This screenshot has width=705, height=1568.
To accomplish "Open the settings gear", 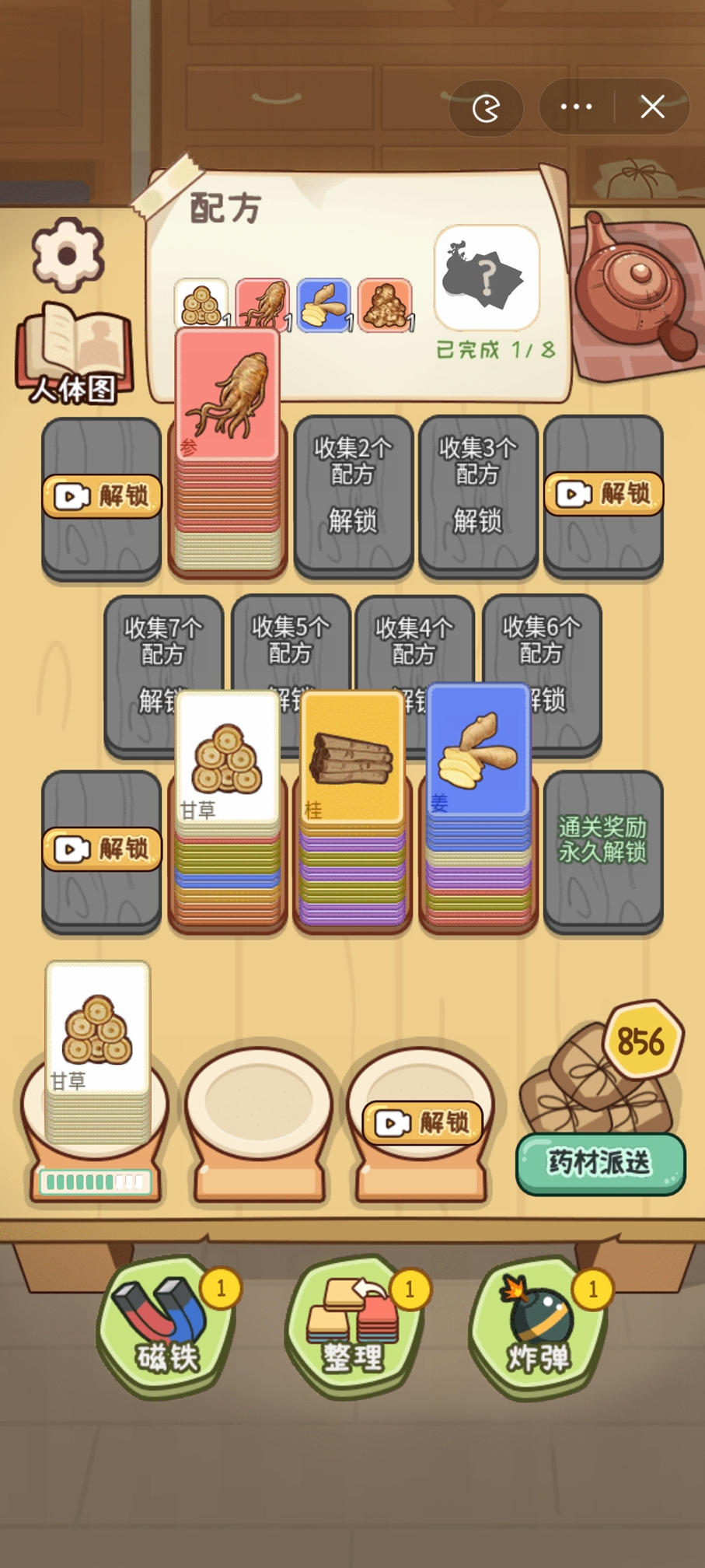I will pos(68,254).
